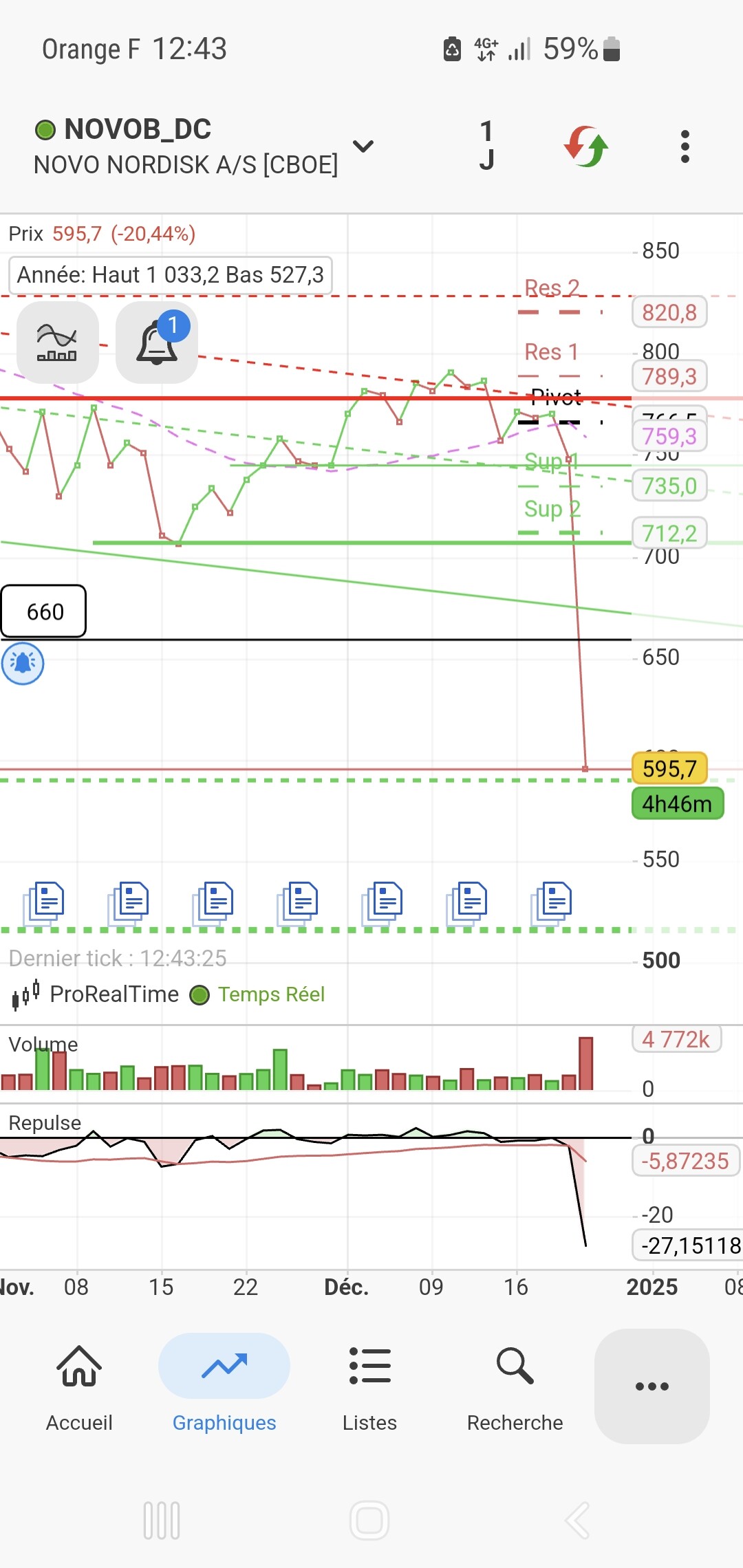Screen dimensions: 743x1568
Task: Select the 660 price alert label
Action: (44, 611)
